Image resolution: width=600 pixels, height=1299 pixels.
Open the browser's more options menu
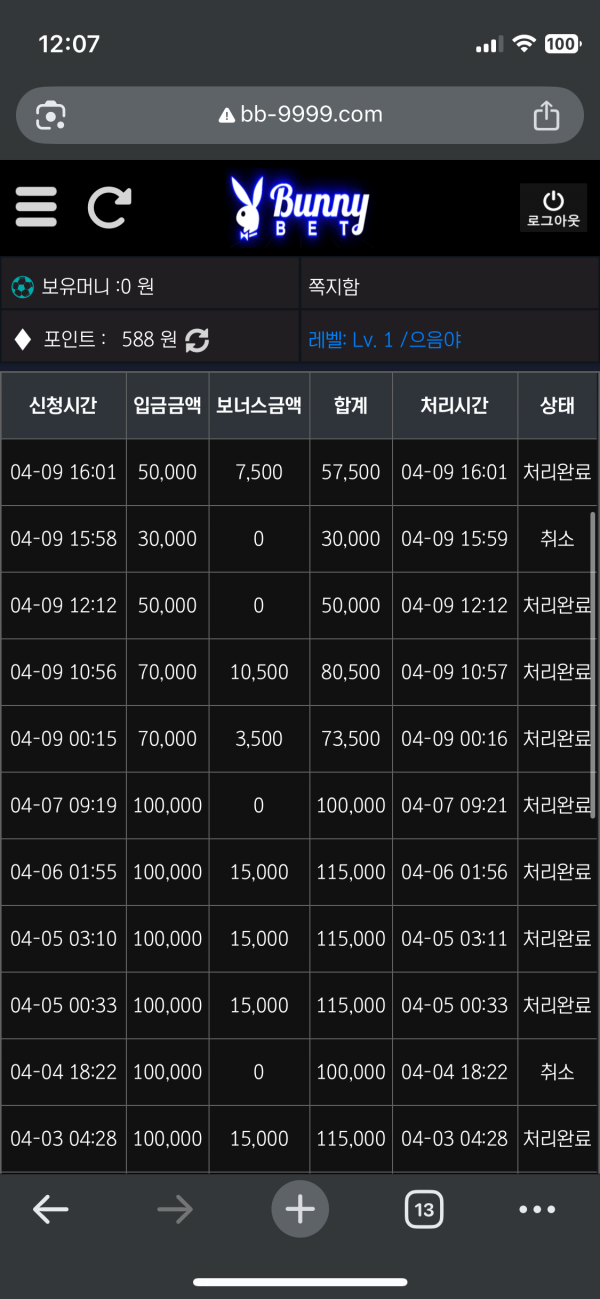(x=537, y=1210)
